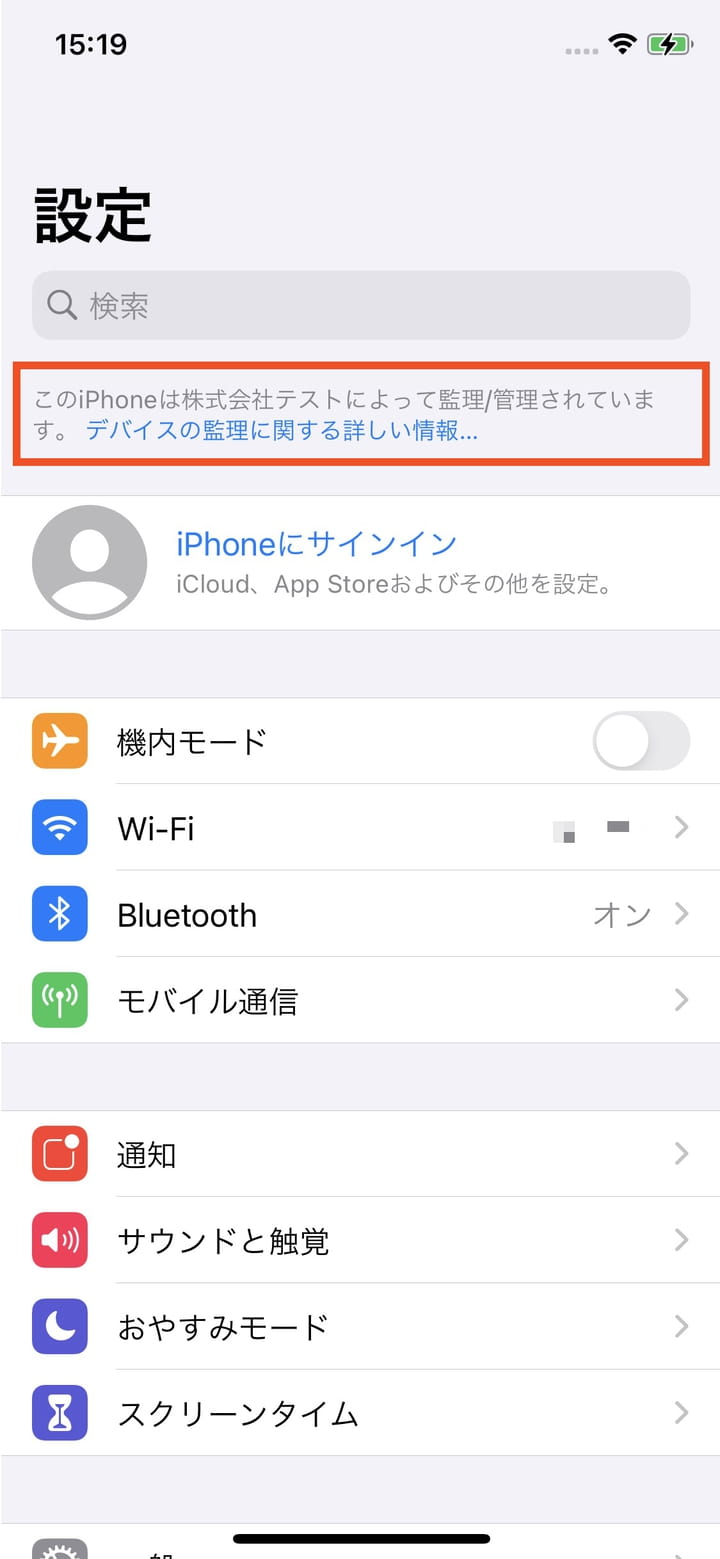Open Bluetooth settings
This screenshot has height=1559, width=720.
360,915
